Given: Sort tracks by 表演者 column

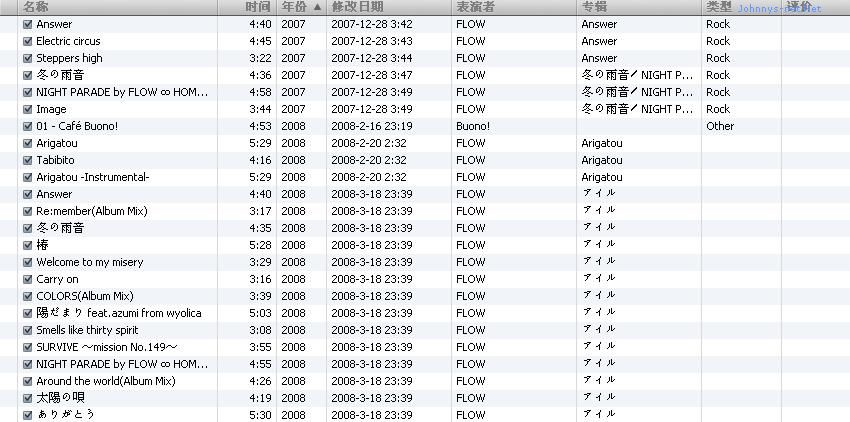Looking at the screenshot, I should tap(510, 7).
